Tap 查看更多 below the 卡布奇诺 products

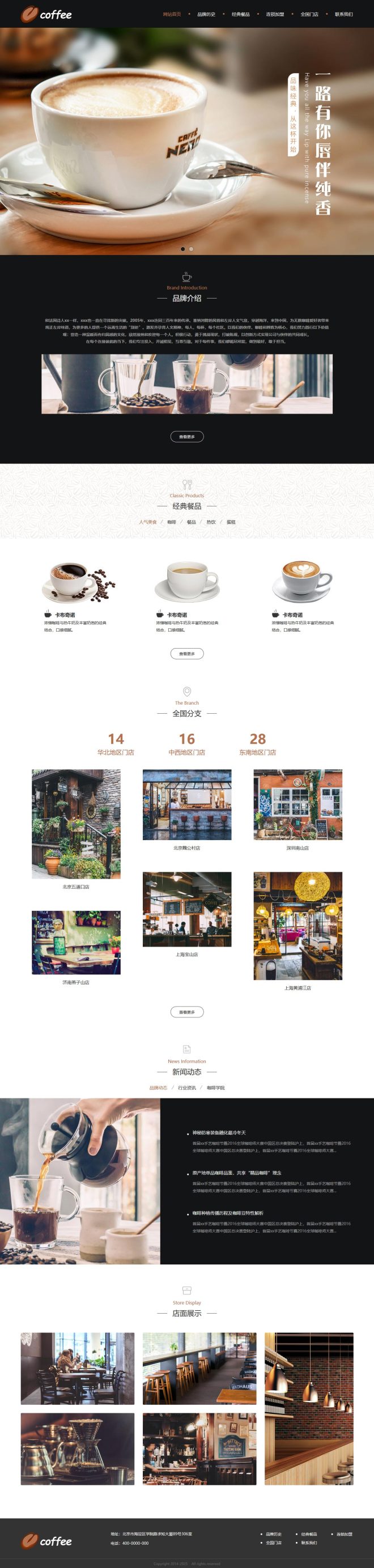pyautogui.click(x=187, y=654)
